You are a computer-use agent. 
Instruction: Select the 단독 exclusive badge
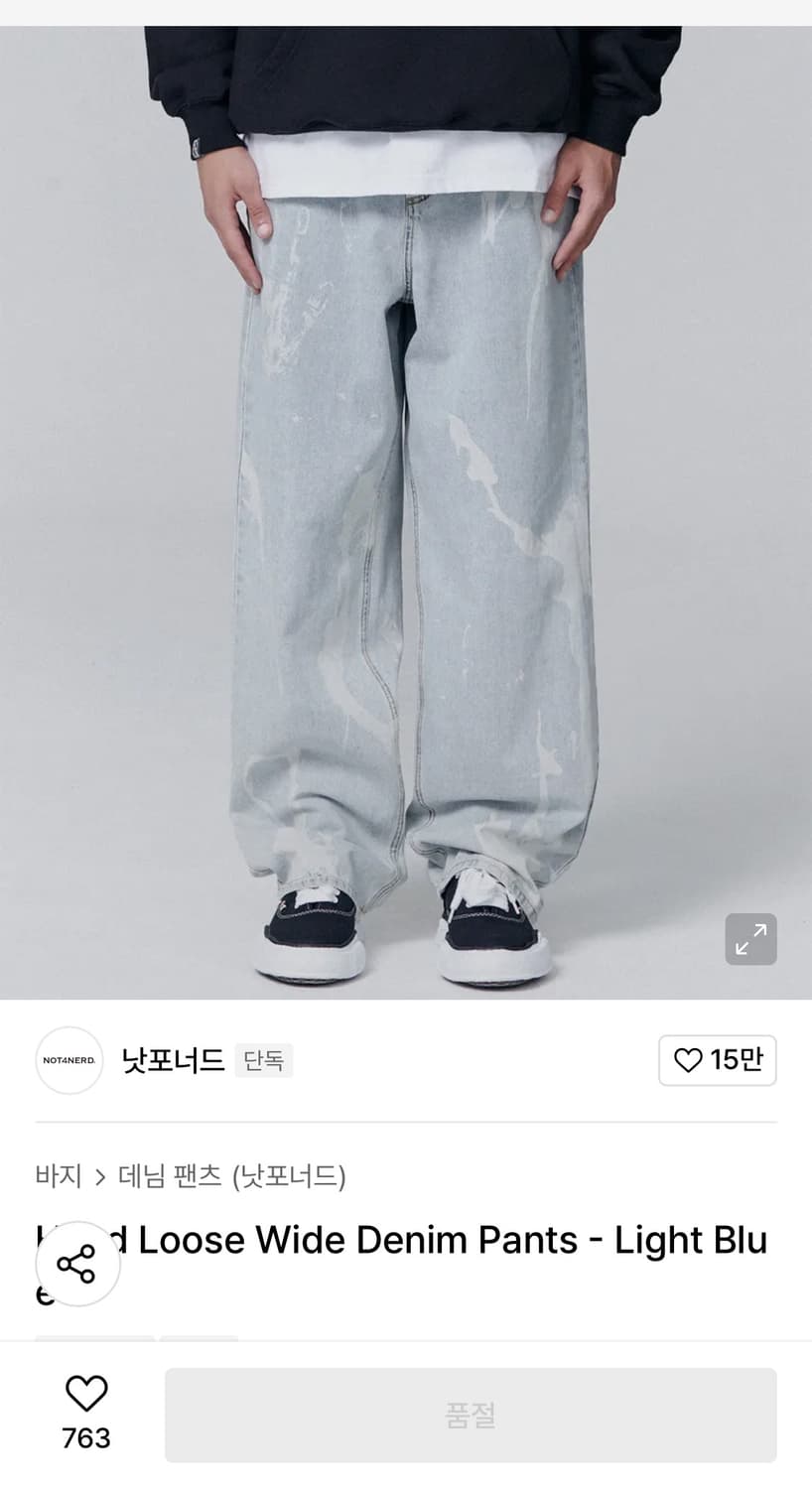[x=264, y=1060]
